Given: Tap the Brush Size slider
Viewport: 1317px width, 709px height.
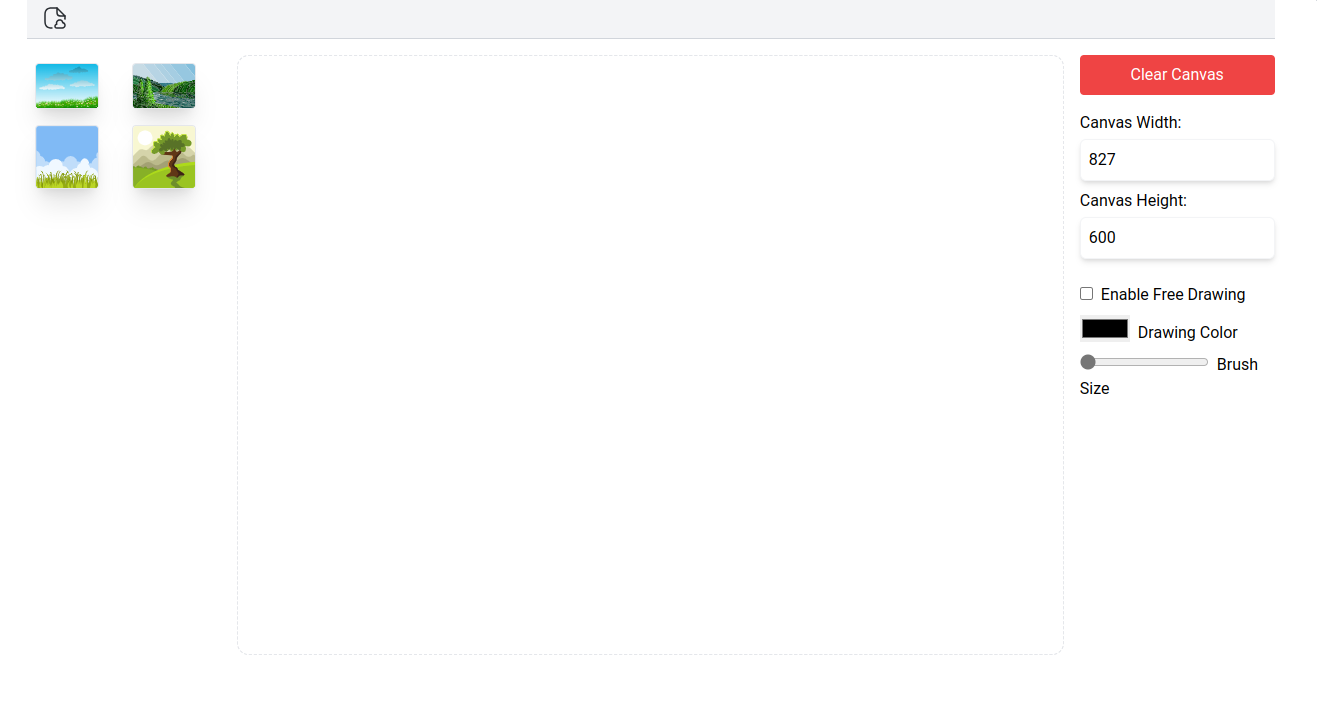Looking at the screenshot, I should (1144, 362).
